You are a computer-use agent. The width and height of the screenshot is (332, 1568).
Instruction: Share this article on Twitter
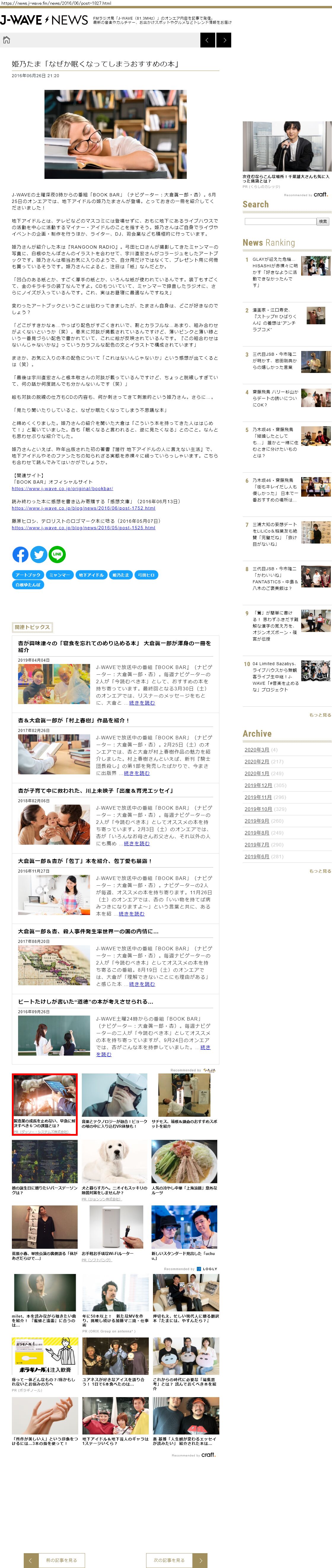coord(39,554)
